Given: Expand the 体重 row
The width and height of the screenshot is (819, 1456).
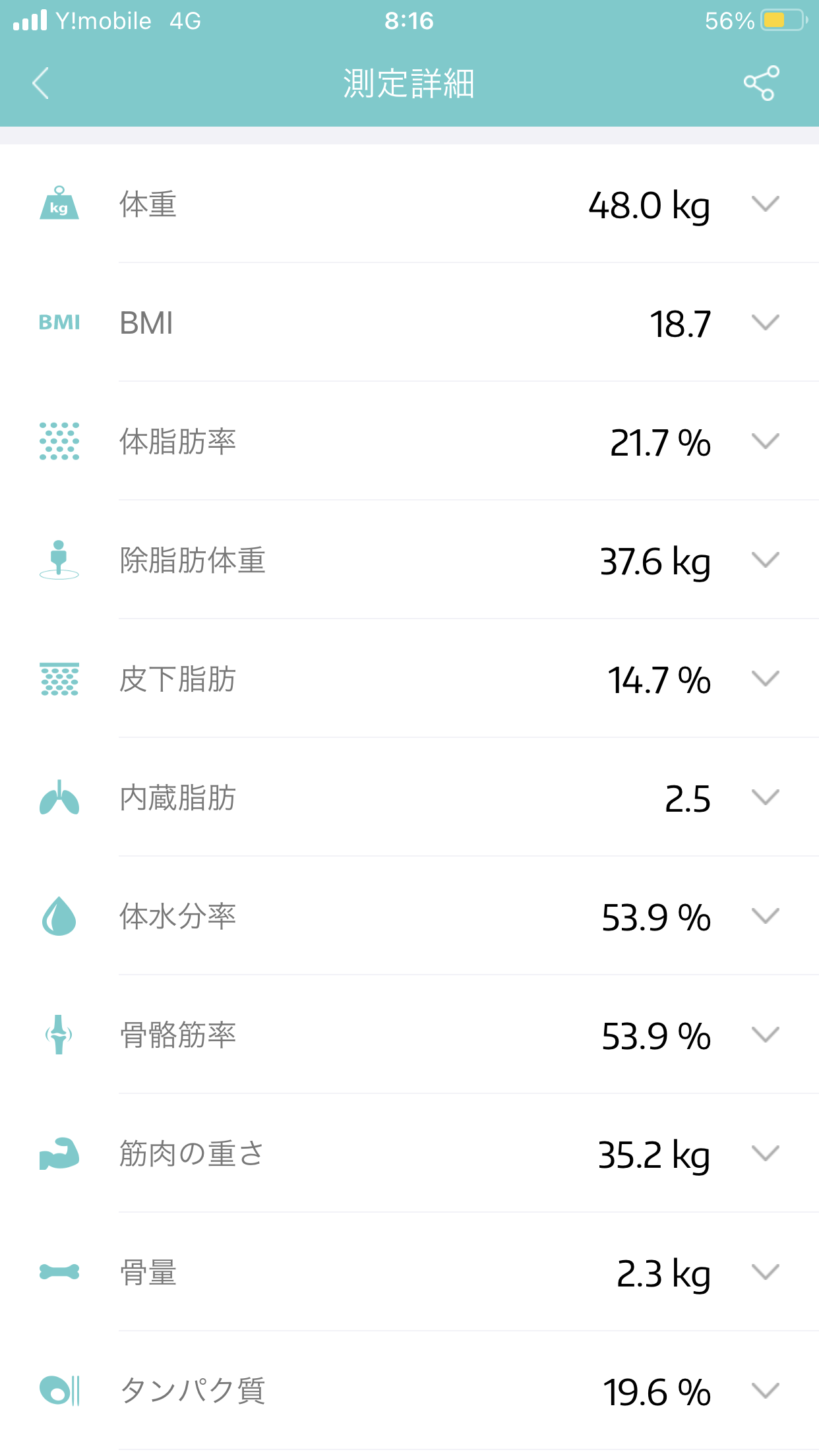Looking at the screenshot, I should pyautogui.click(x=765, y=204).
